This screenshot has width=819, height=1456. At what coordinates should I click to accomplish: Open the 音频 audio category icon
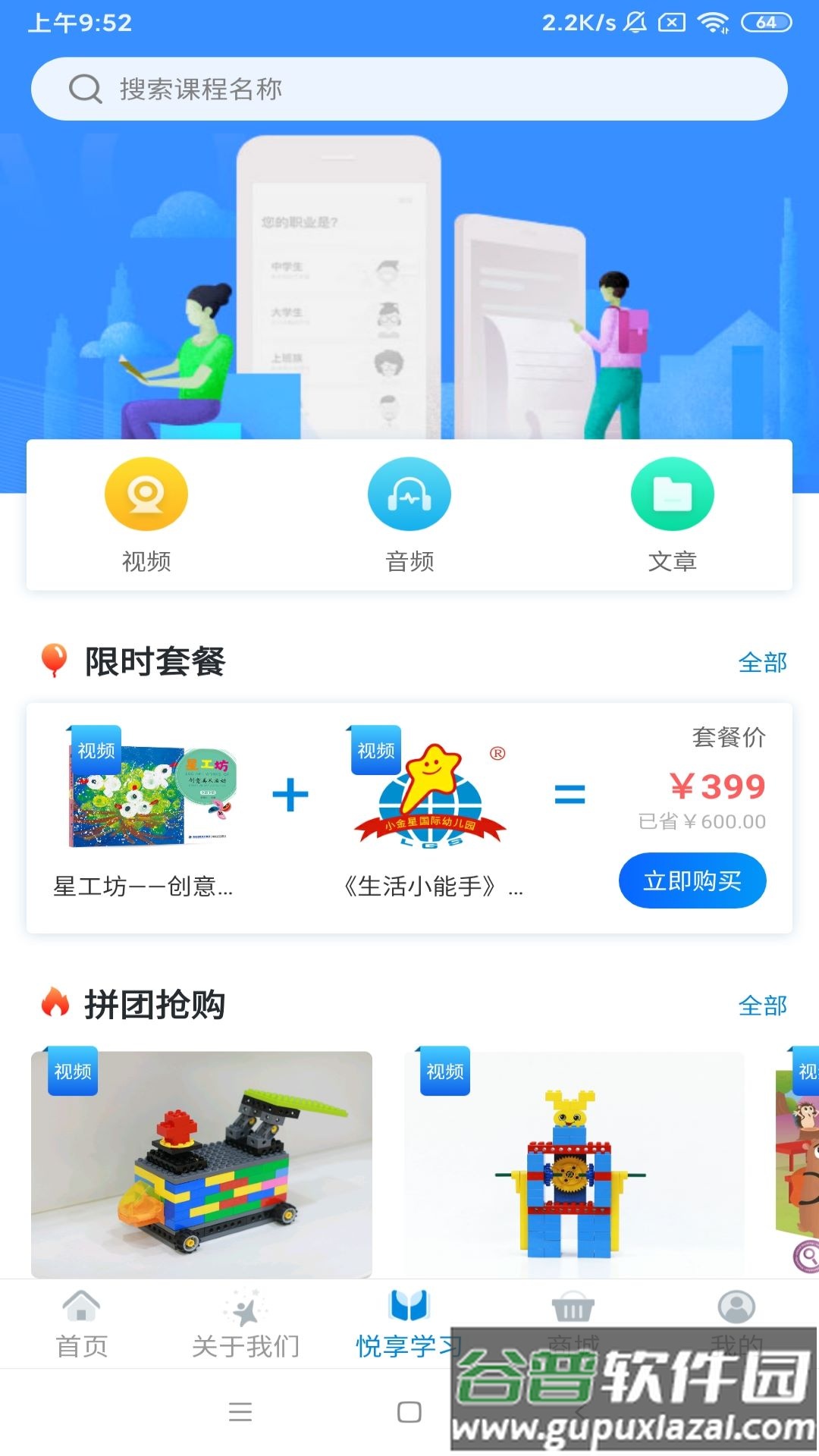coord(409,493)
